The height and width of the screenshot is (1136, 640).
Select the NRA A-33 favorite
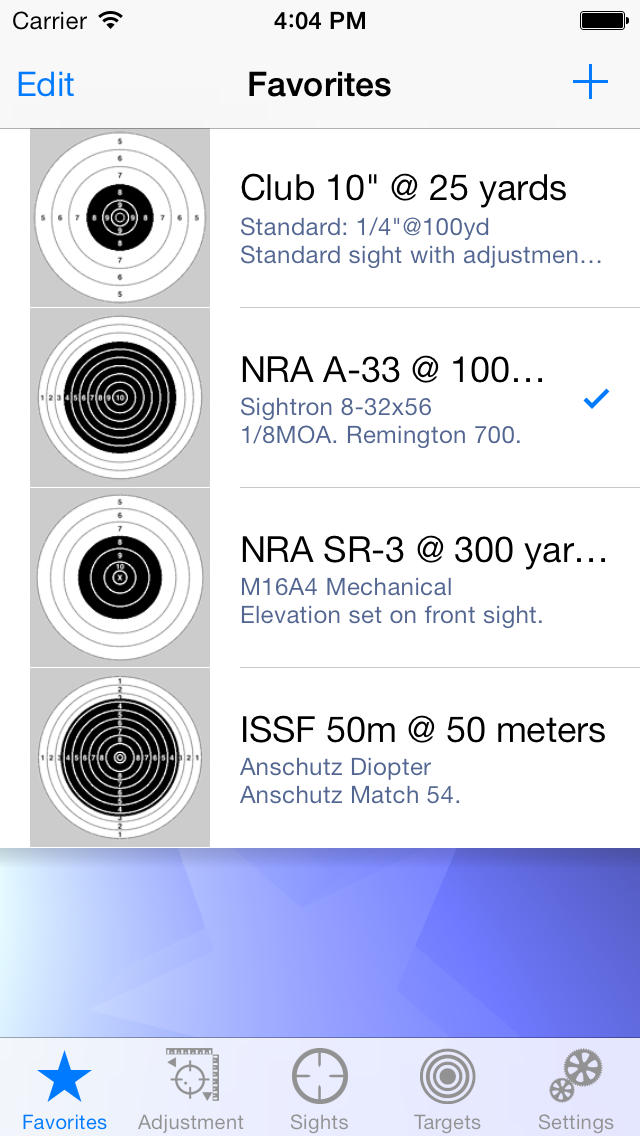click(320, 398)
